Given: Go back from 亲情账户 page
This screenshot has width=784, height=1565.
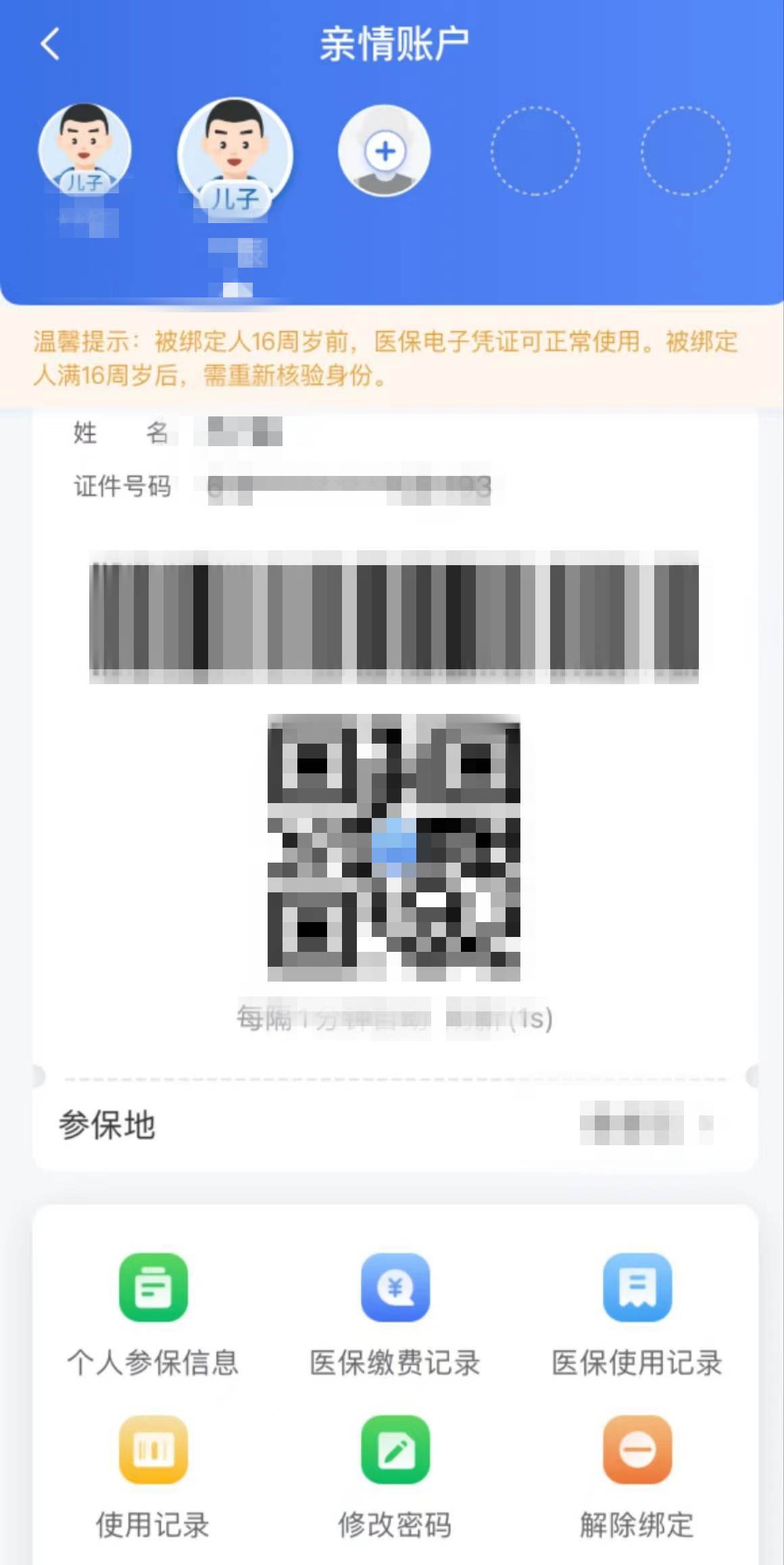Looking at the screenshot, I should point(51,45).
